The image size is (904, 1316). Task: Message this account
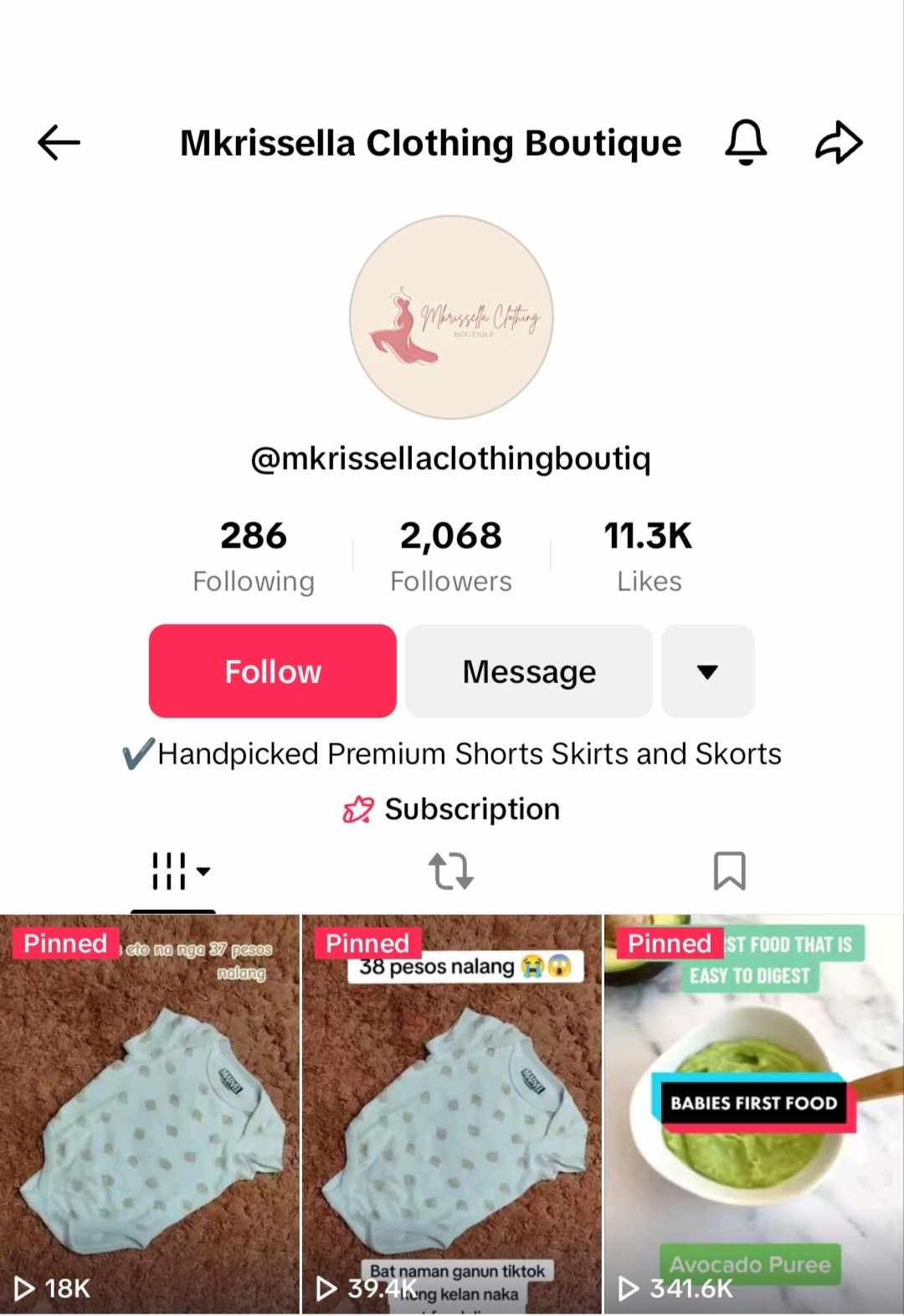pos(529,671)
